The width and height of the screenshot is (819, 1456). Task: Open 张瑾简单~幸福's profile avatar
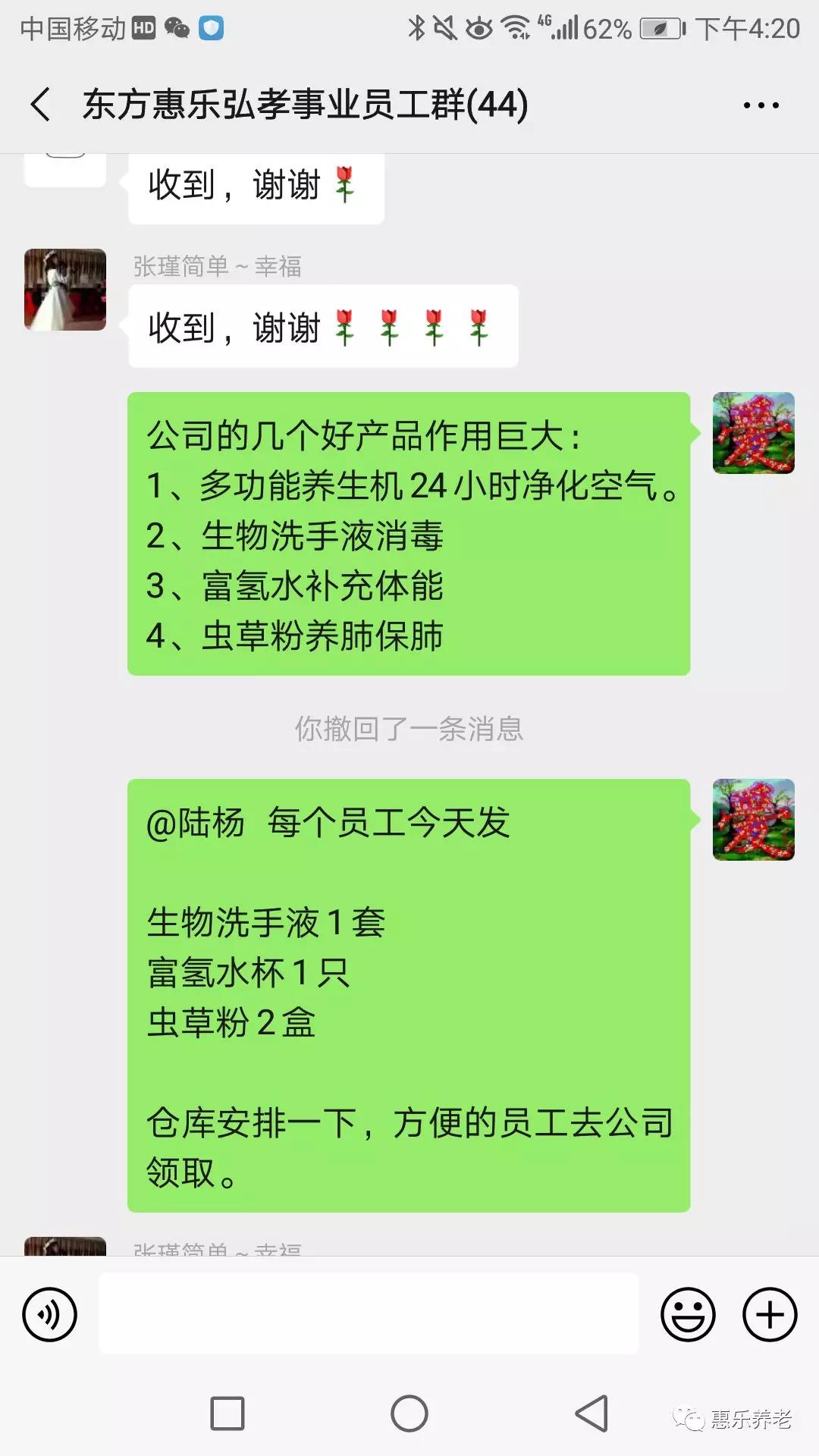click(65, 290)
